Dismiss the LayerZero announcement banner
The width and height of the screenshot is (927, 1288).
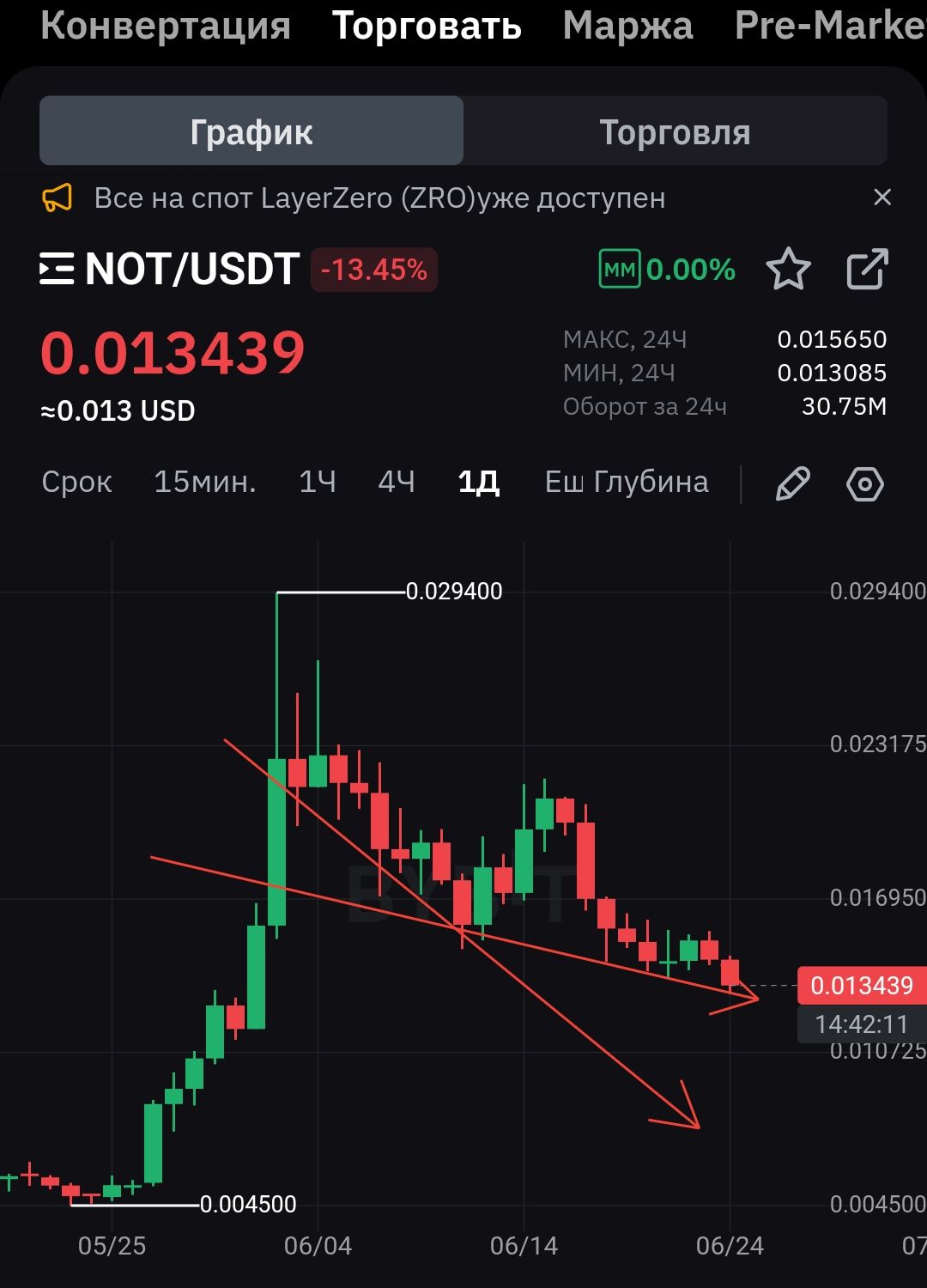[x=882, y=197]
